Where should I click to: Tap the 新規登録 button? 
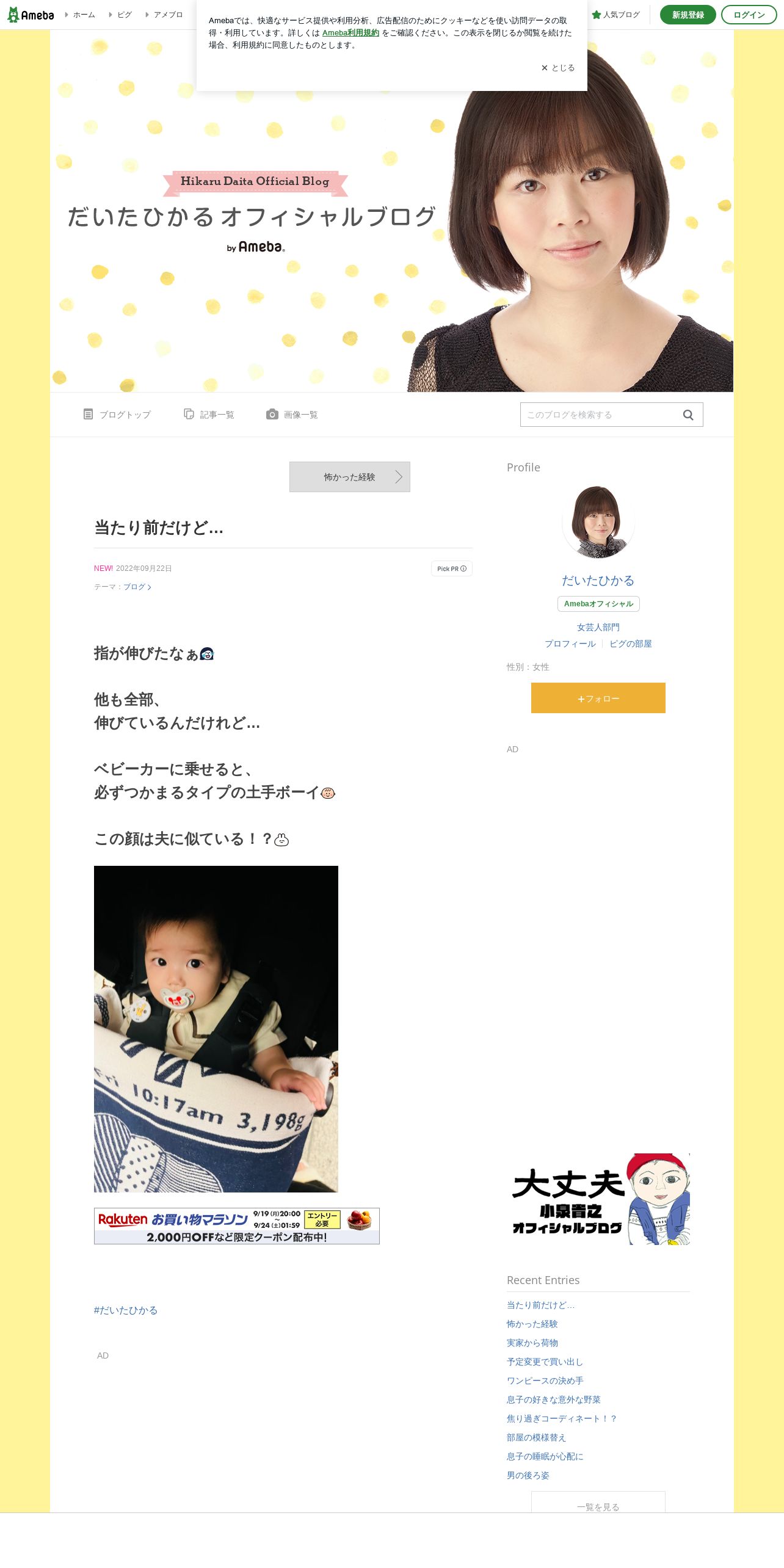688,15
